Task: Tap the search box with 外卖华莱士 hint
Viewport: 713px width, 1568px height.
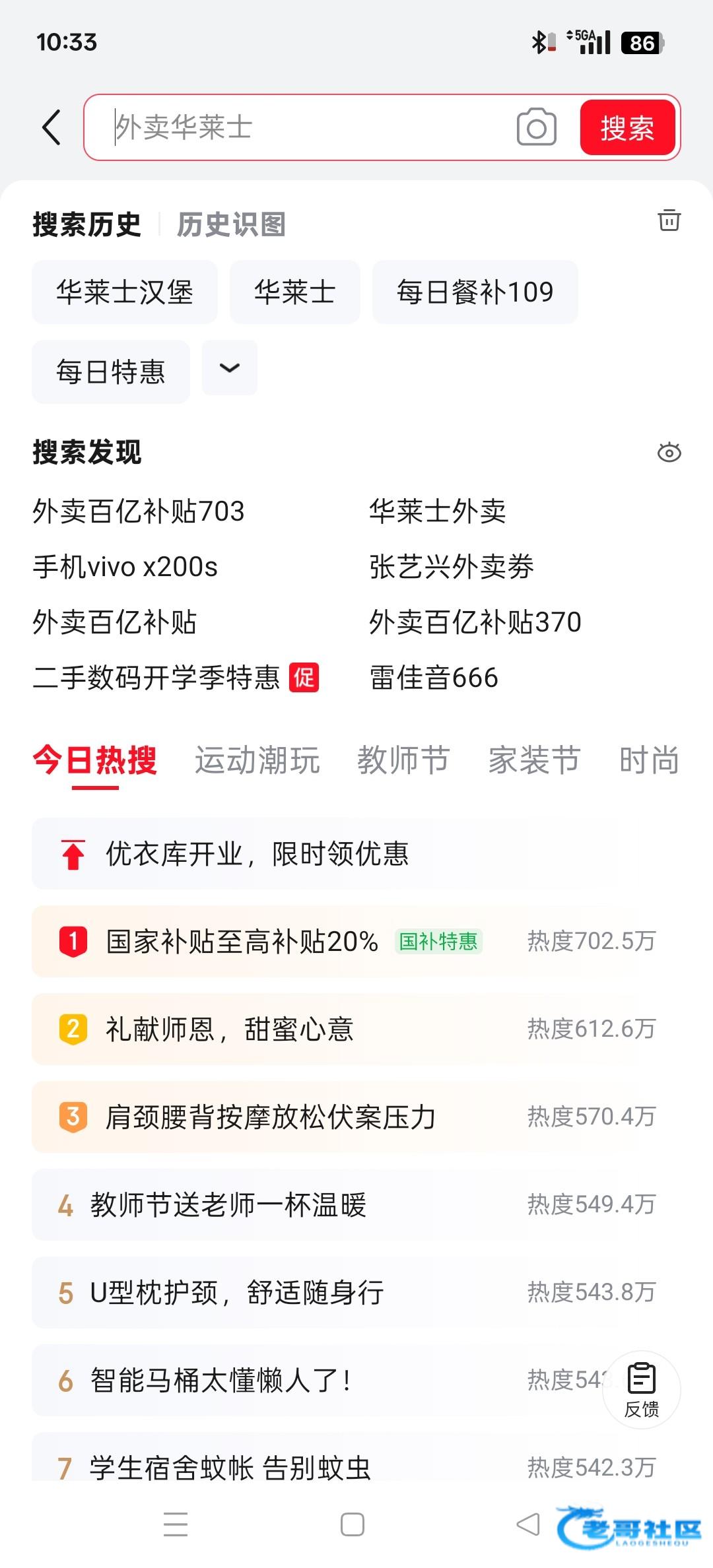Action: (x=304, y=127)
